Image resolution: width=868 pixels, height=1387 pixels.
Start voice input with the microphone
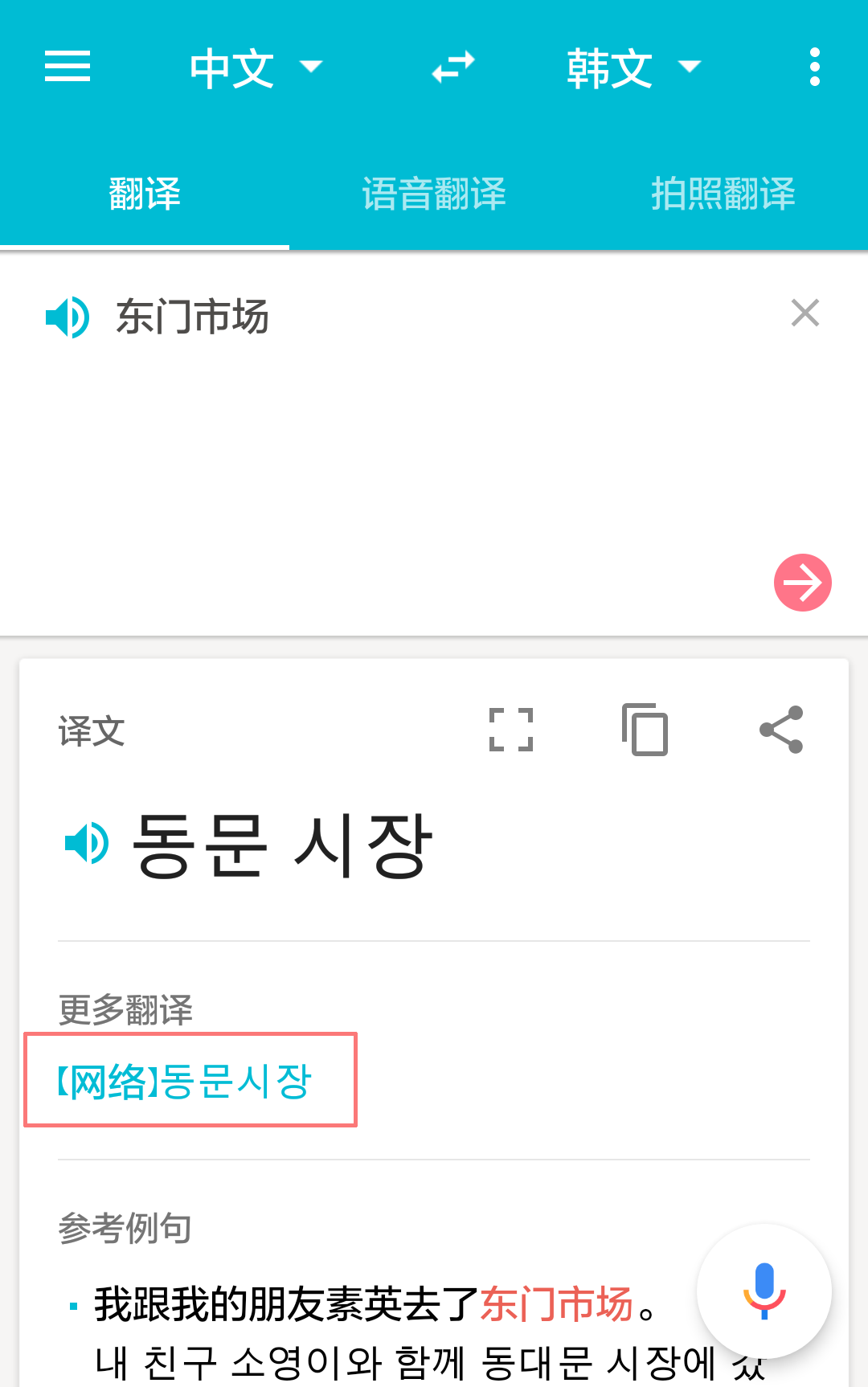tap(764, 1291)
